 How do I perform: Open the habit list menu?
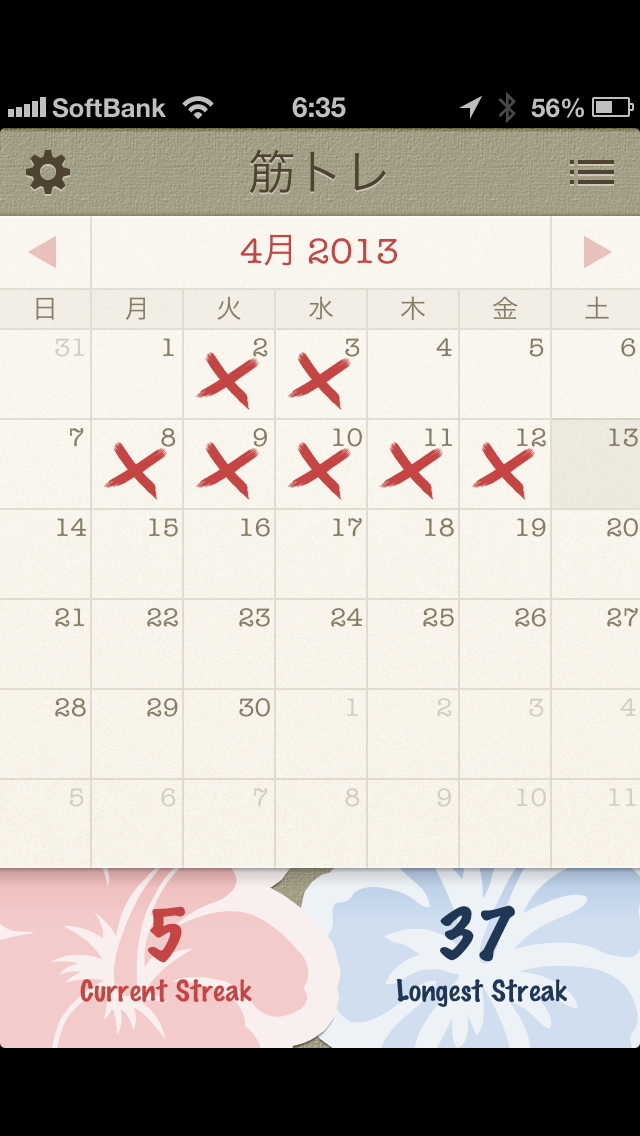pos(591,173)
